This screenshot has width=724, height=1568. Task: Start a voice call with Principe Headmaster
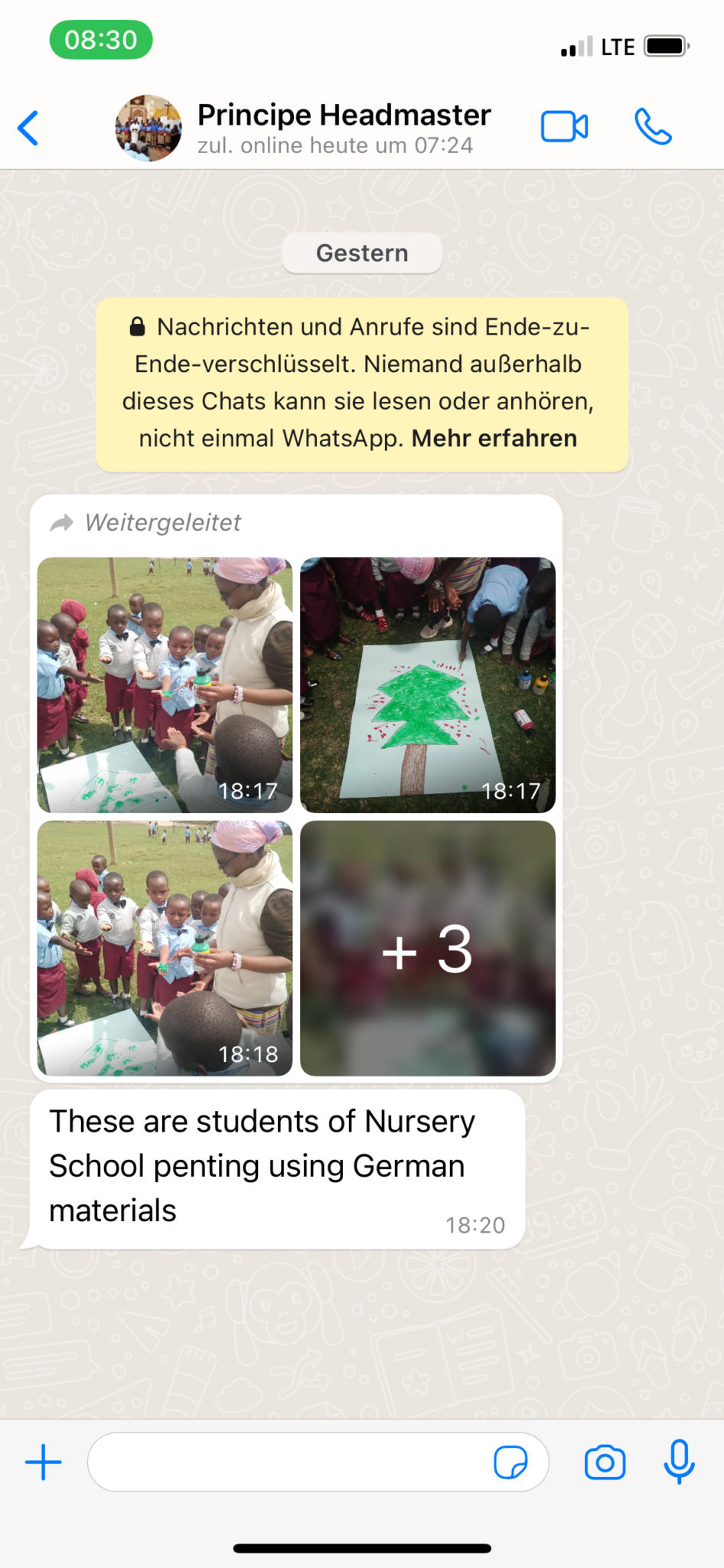tap(653, 127)
